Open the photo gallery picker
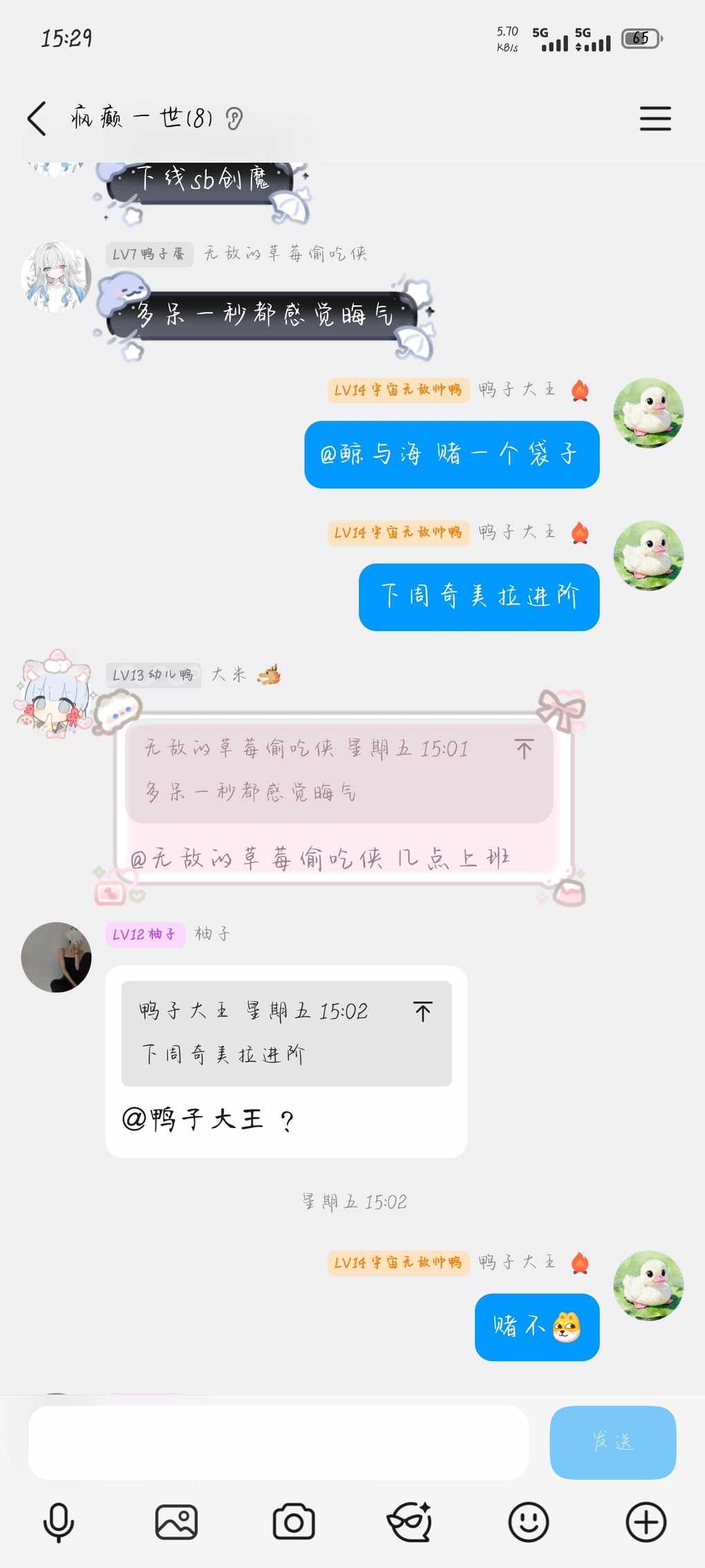 (176, 1522)
